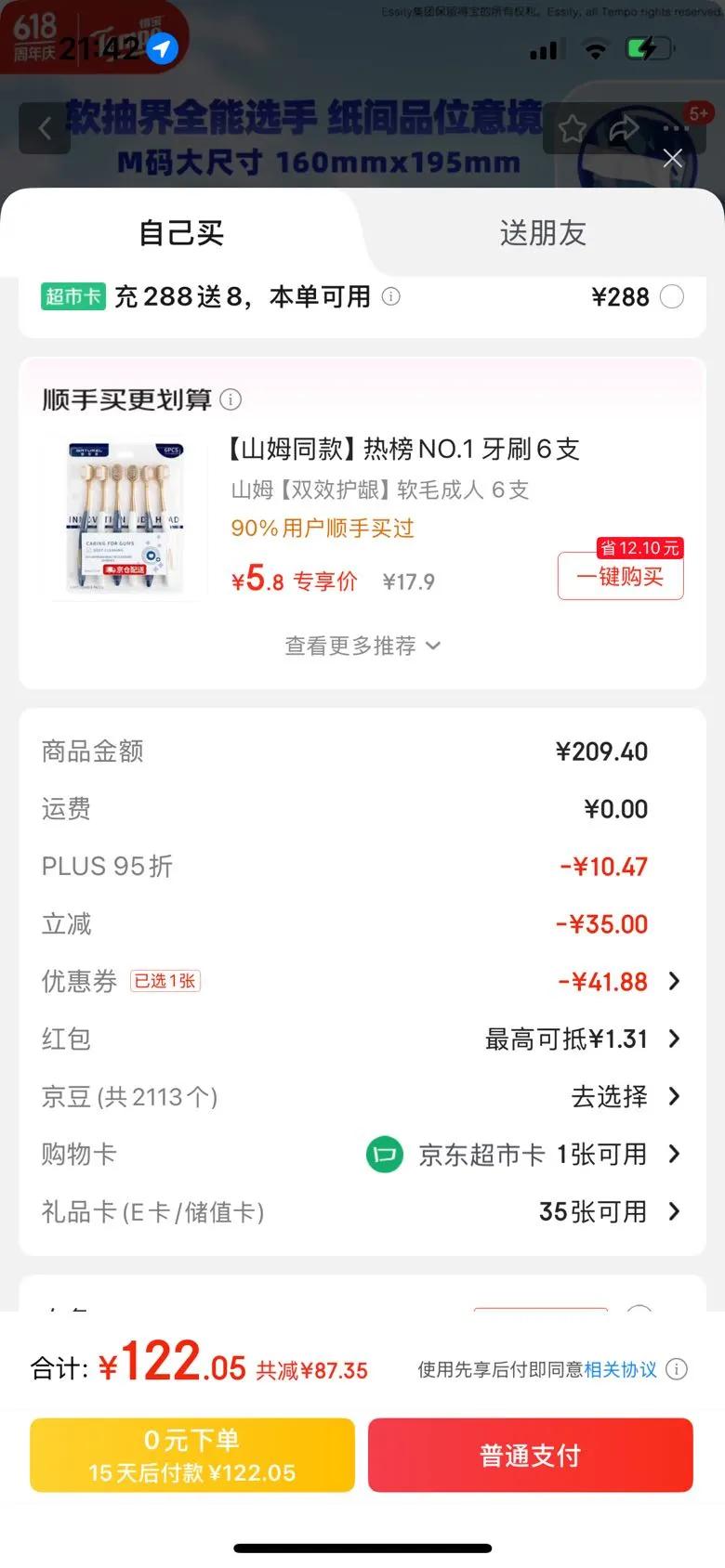725x1568 pixels.
Task: Tap info icon next to 相关协议
Action: (677, 1369)
